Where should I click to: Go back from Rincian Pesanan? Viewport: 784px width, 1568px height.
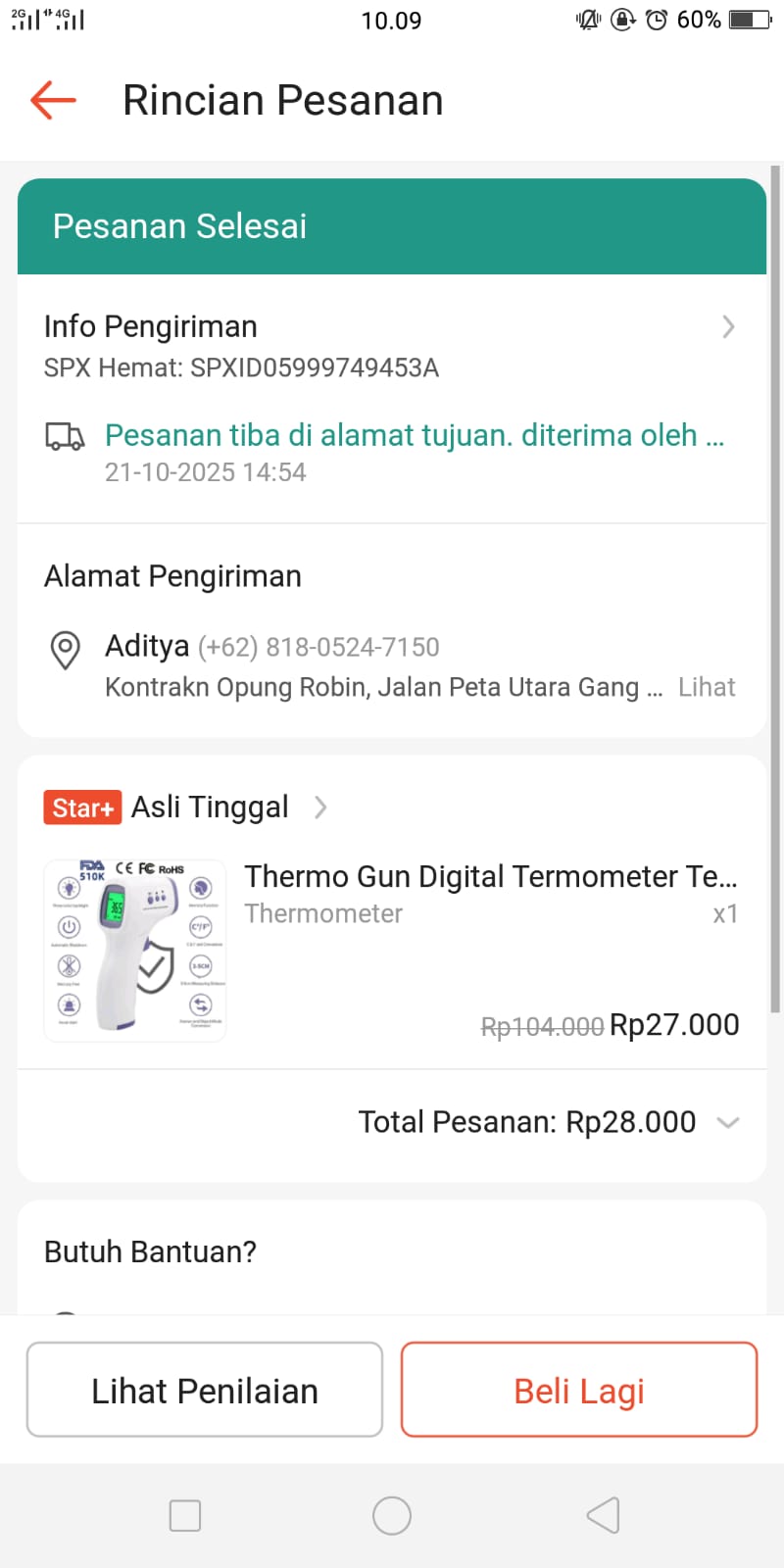53,100
